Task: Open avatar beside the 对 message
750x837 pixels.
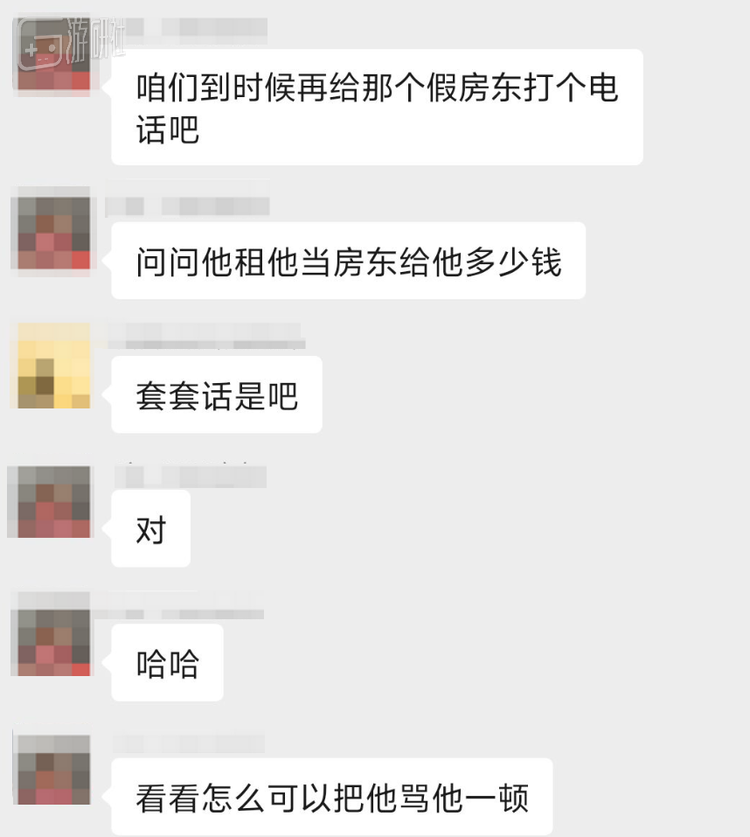Action: click(x=54, y=501)
